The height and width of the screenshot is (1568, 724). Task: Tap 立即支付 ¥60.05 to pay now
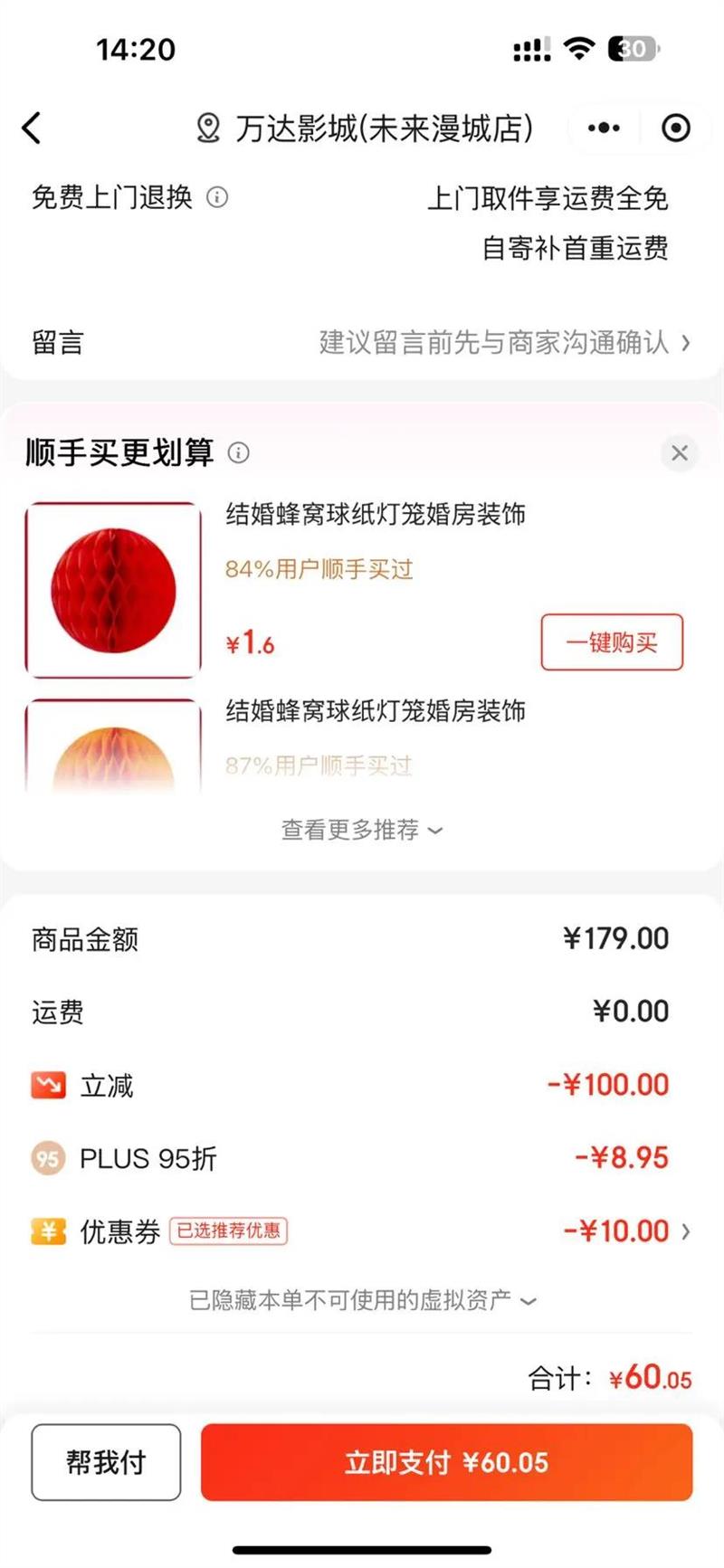pos(446,1462)
